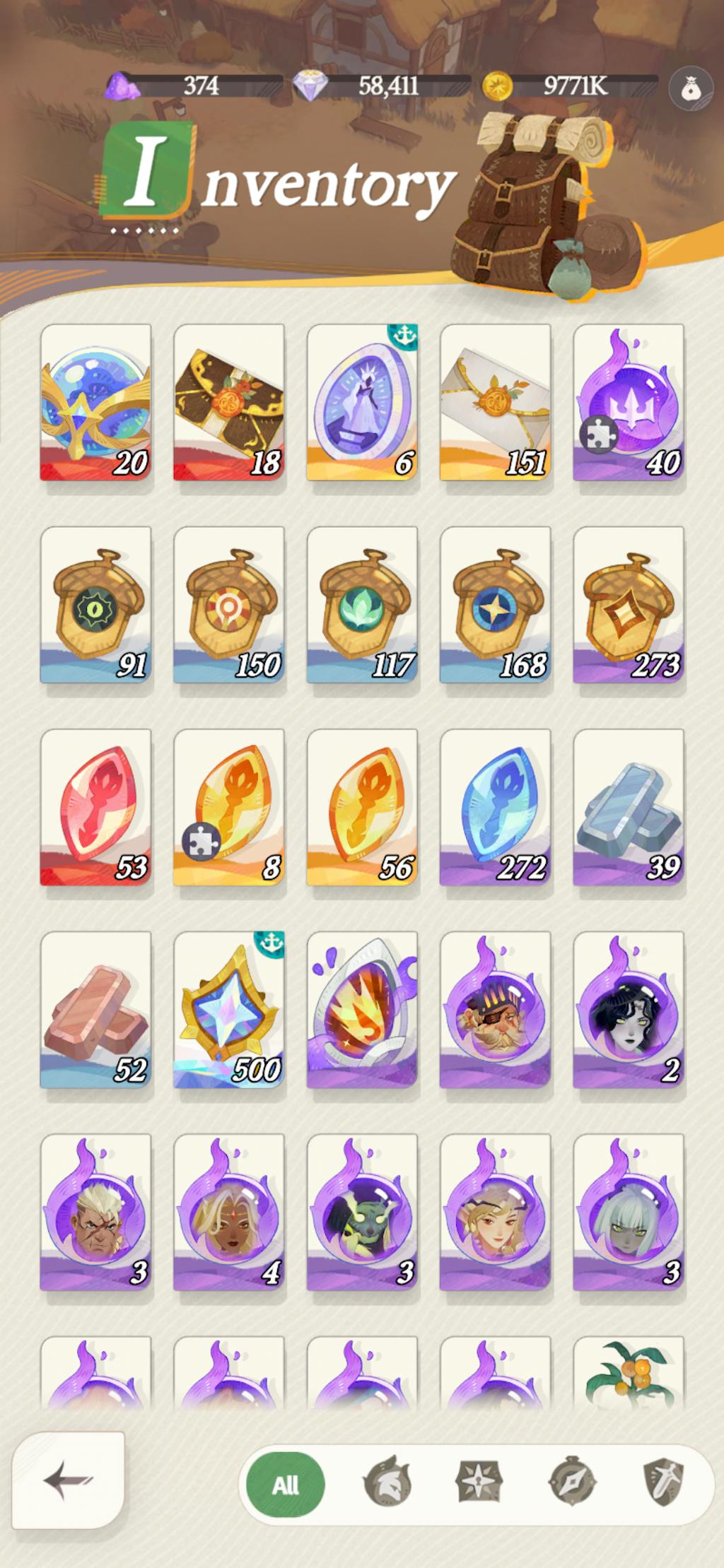Switch to the shield and sword filter tab
The height and width of the screenshot is (1568, 724).
pos(663,1482)
